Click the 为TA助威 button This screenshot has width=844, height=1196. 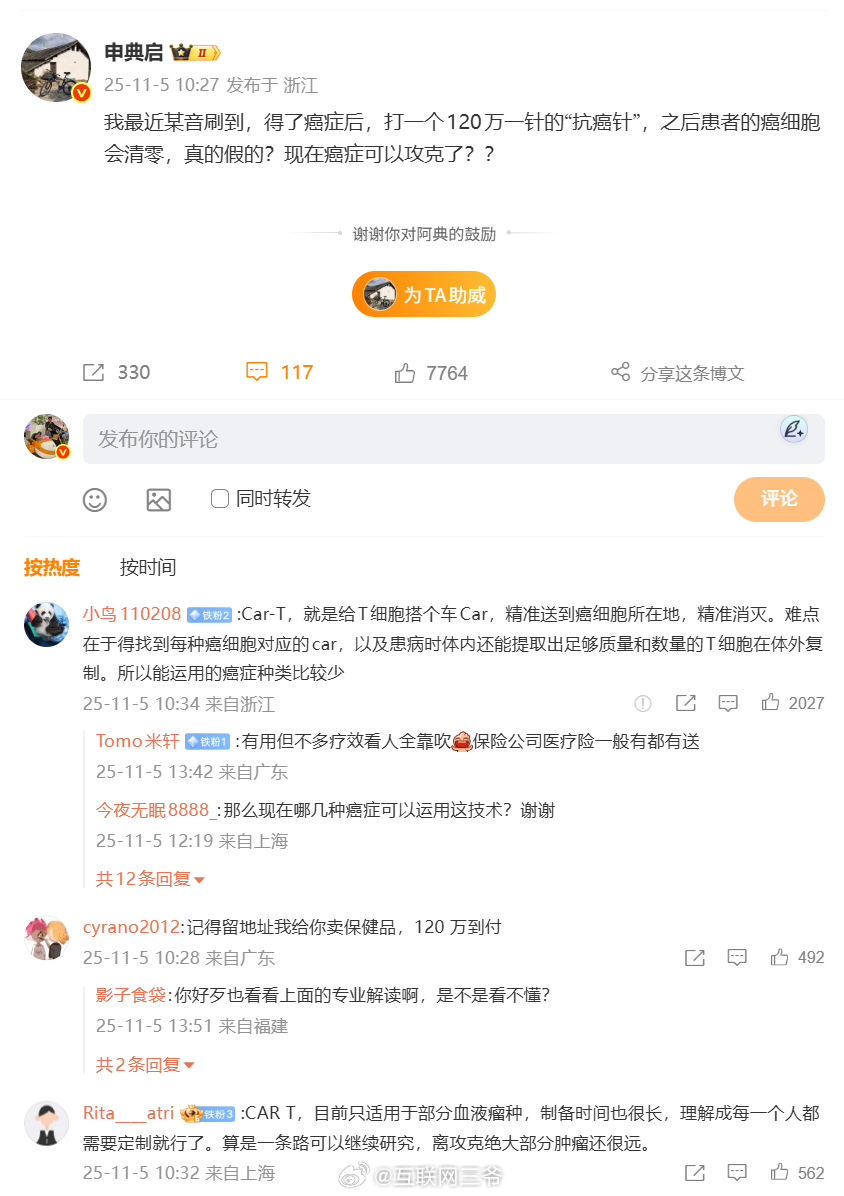423,294
